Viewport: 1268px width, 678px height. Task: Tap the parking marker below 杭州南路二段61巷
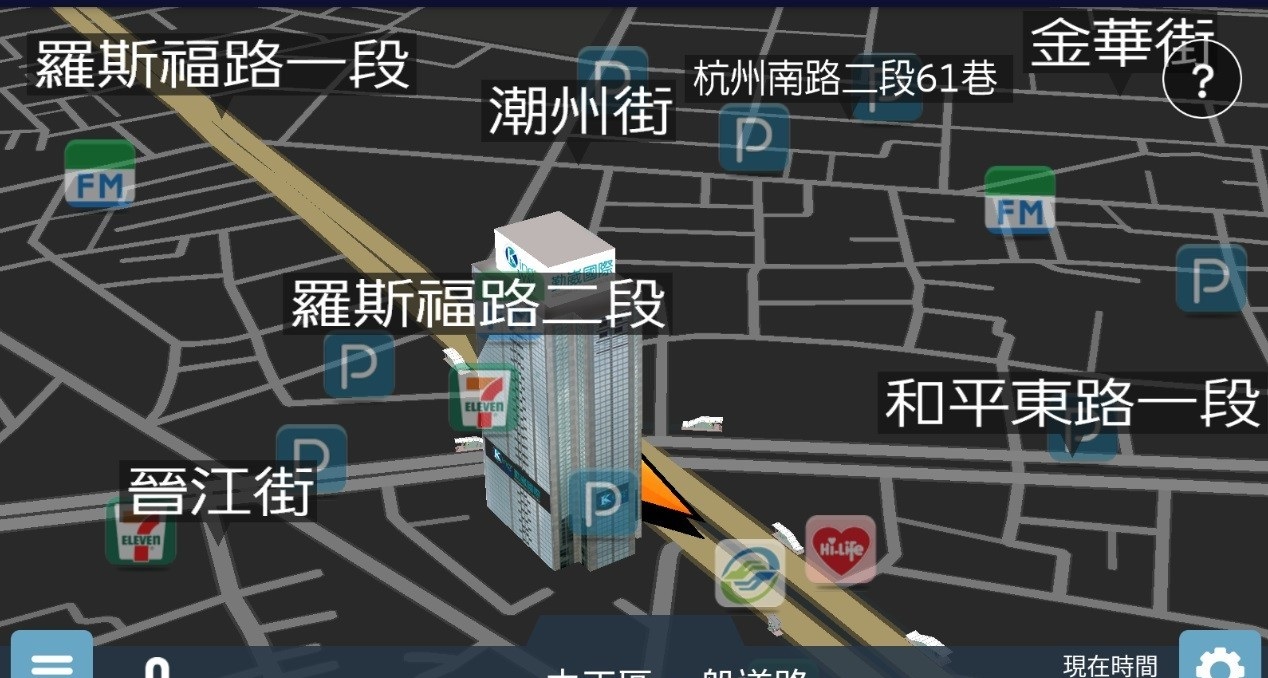(754, 139)
